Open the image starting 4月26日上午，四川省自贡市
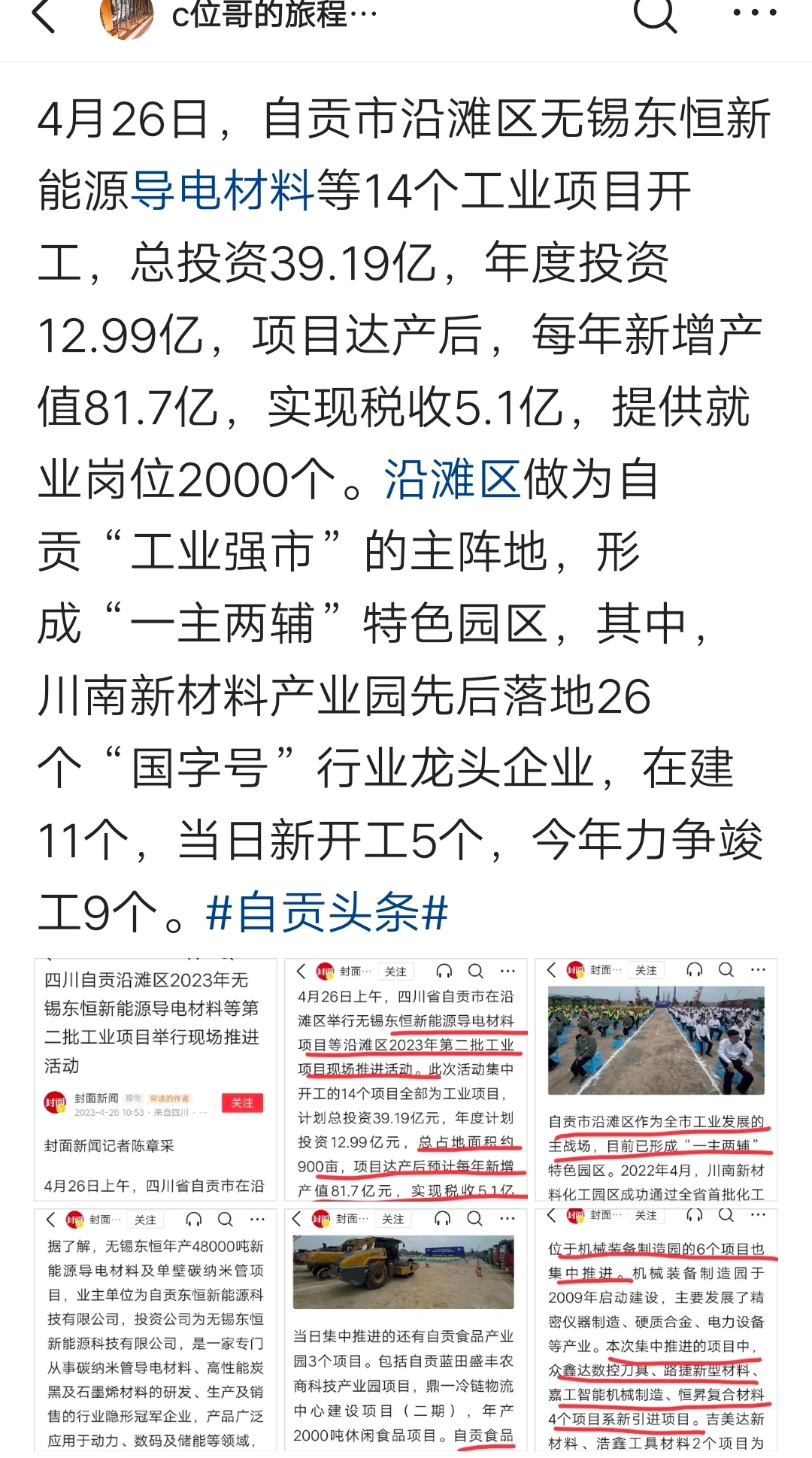 (406, 1079)
